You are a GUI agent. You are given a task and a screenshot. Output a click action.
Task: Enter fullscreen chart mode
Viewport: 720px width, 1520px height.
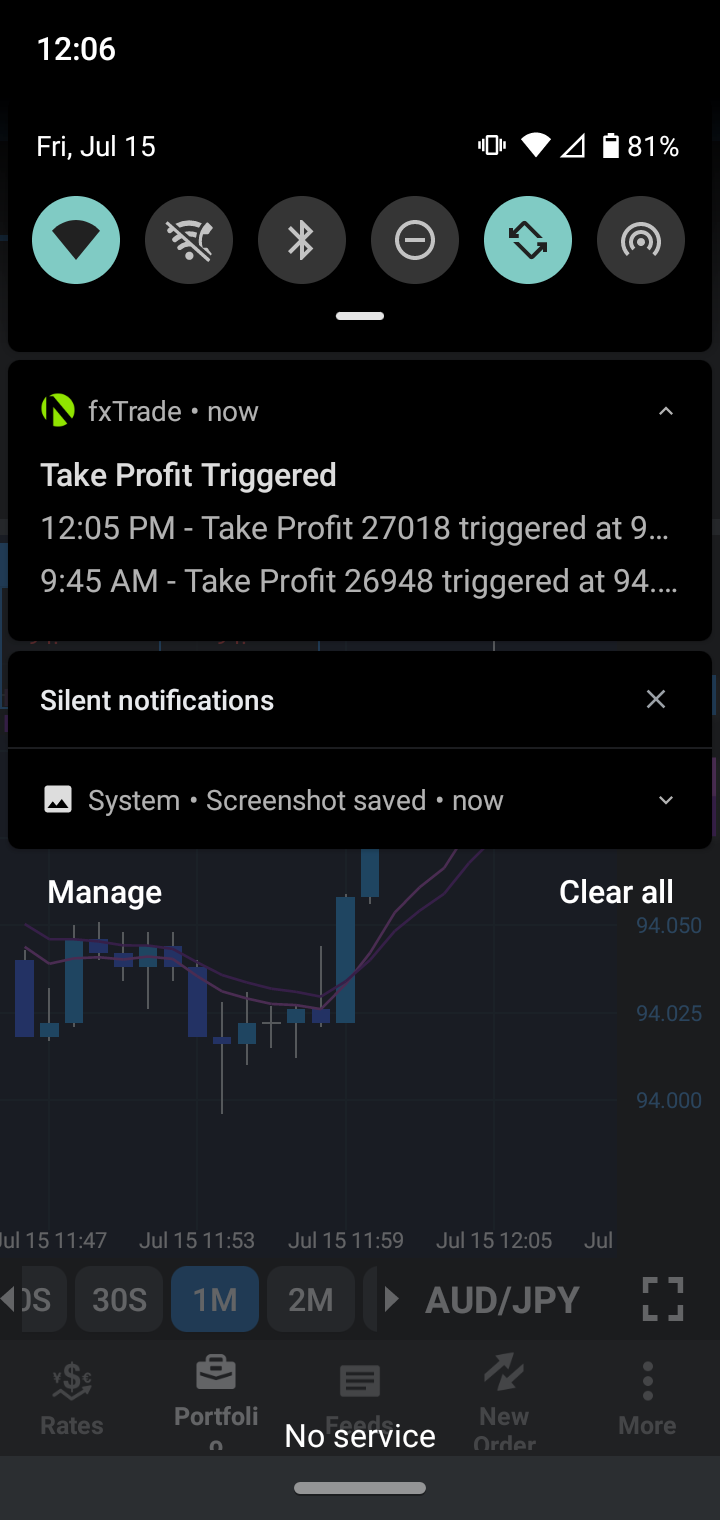(661, 1299)
